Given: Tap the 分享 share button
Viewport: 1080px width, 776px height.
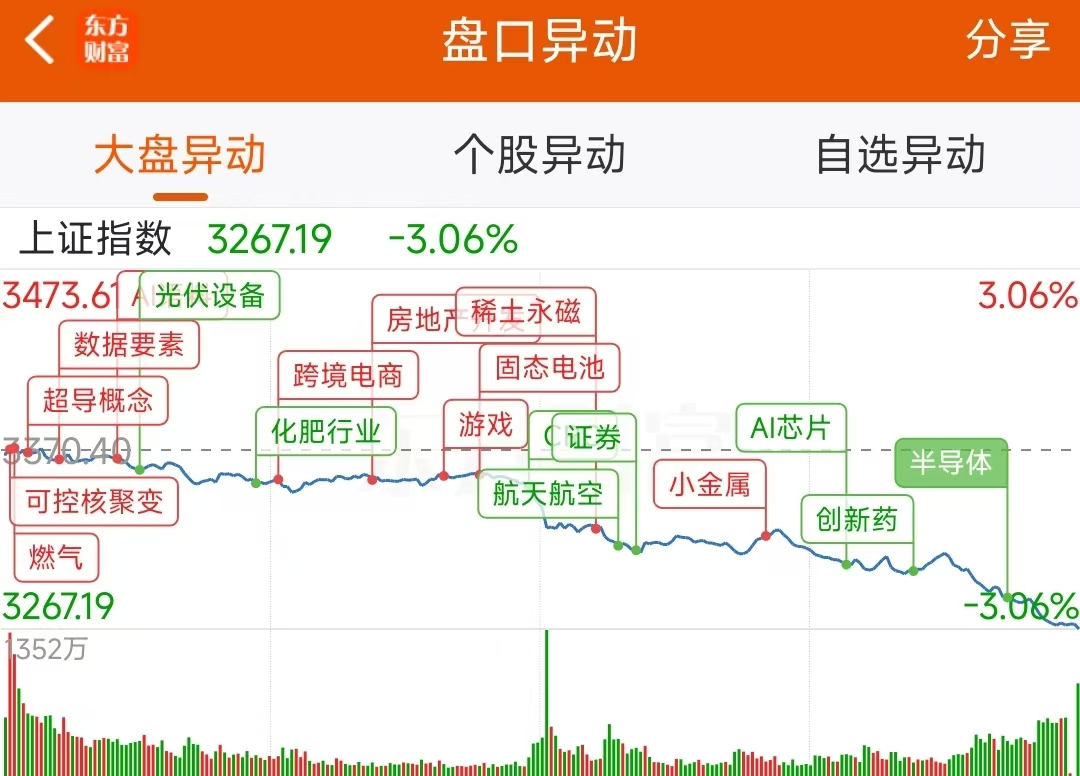Looking at the screenshot, I should pos(1007,42).
